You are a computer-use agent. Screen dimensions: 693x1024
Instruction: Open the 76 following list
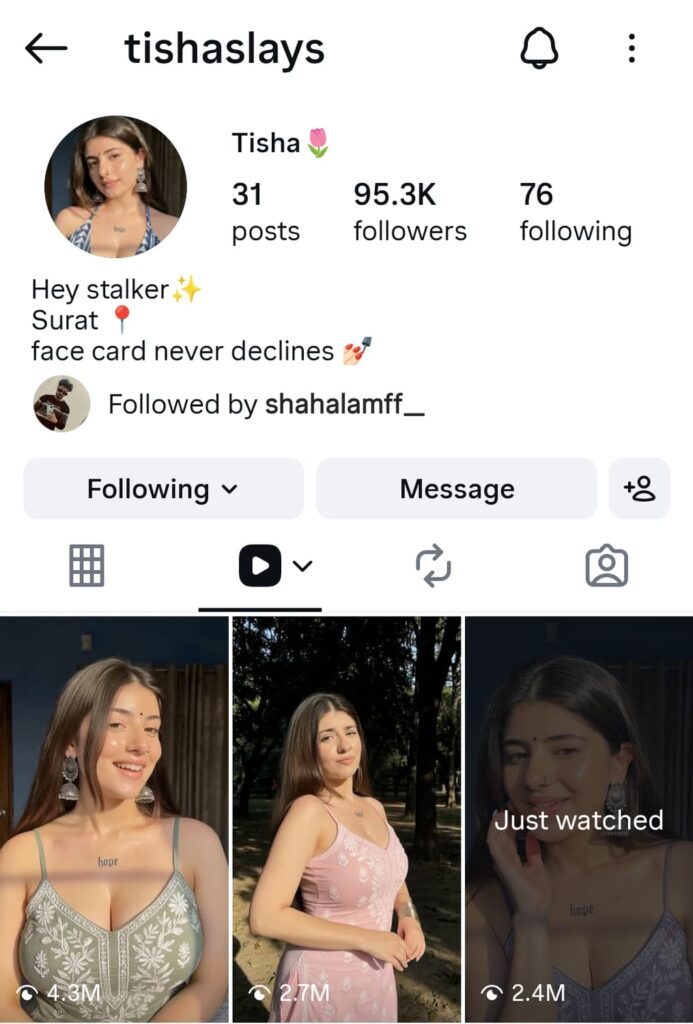[575, 212]
